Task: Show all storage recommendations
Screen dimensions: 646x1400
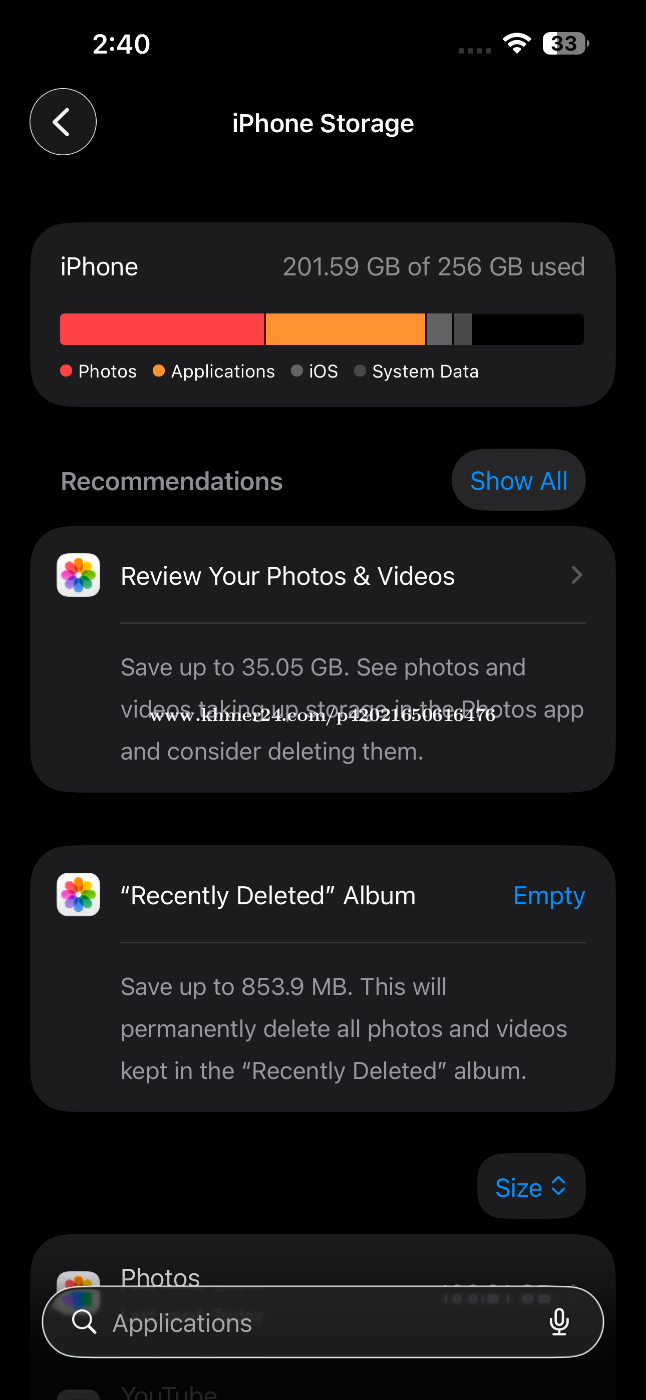Action: click(x=518, y=481)
